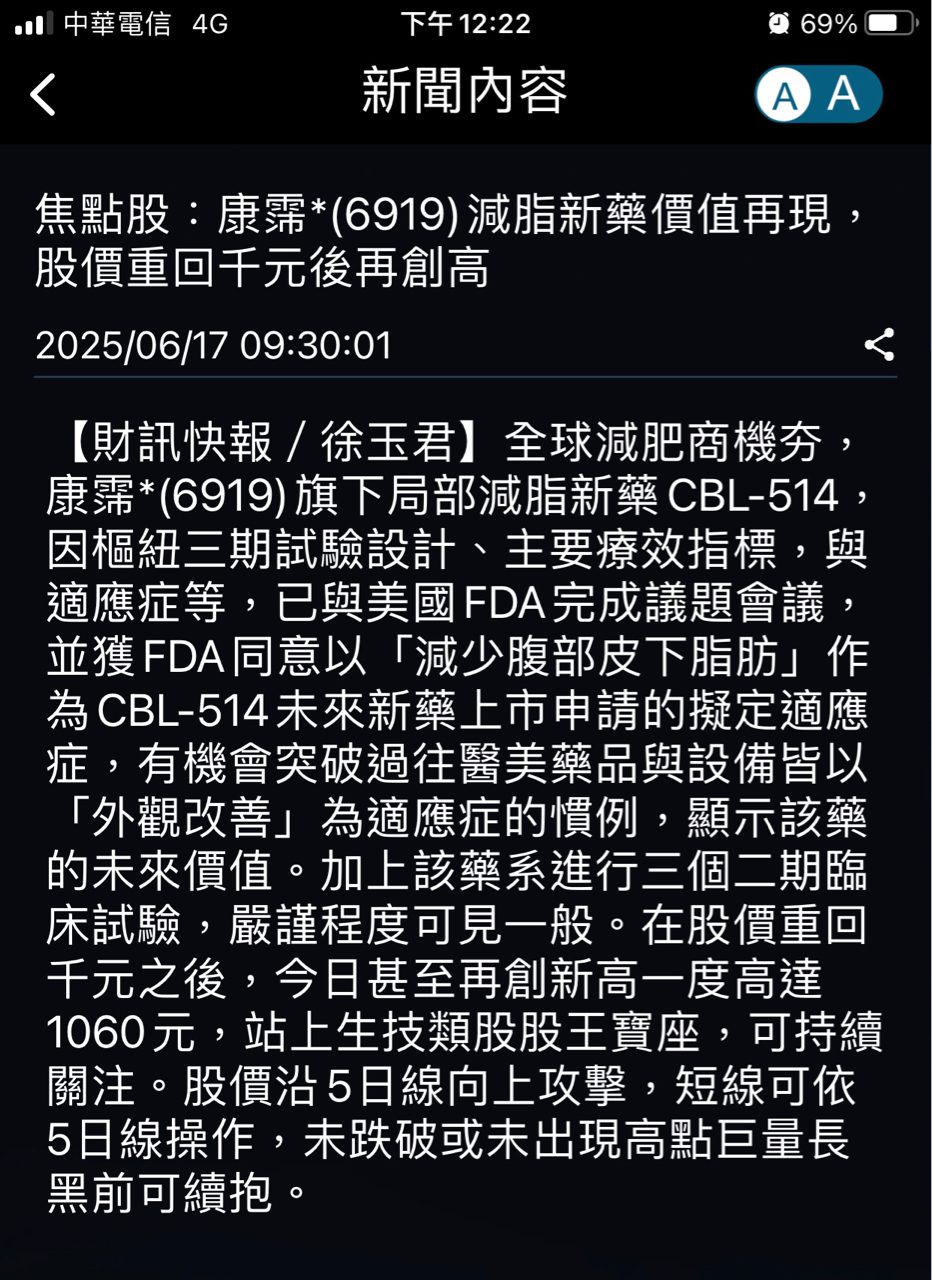Go back from the news content page
932x1280 pixels.
pos(43,94)
